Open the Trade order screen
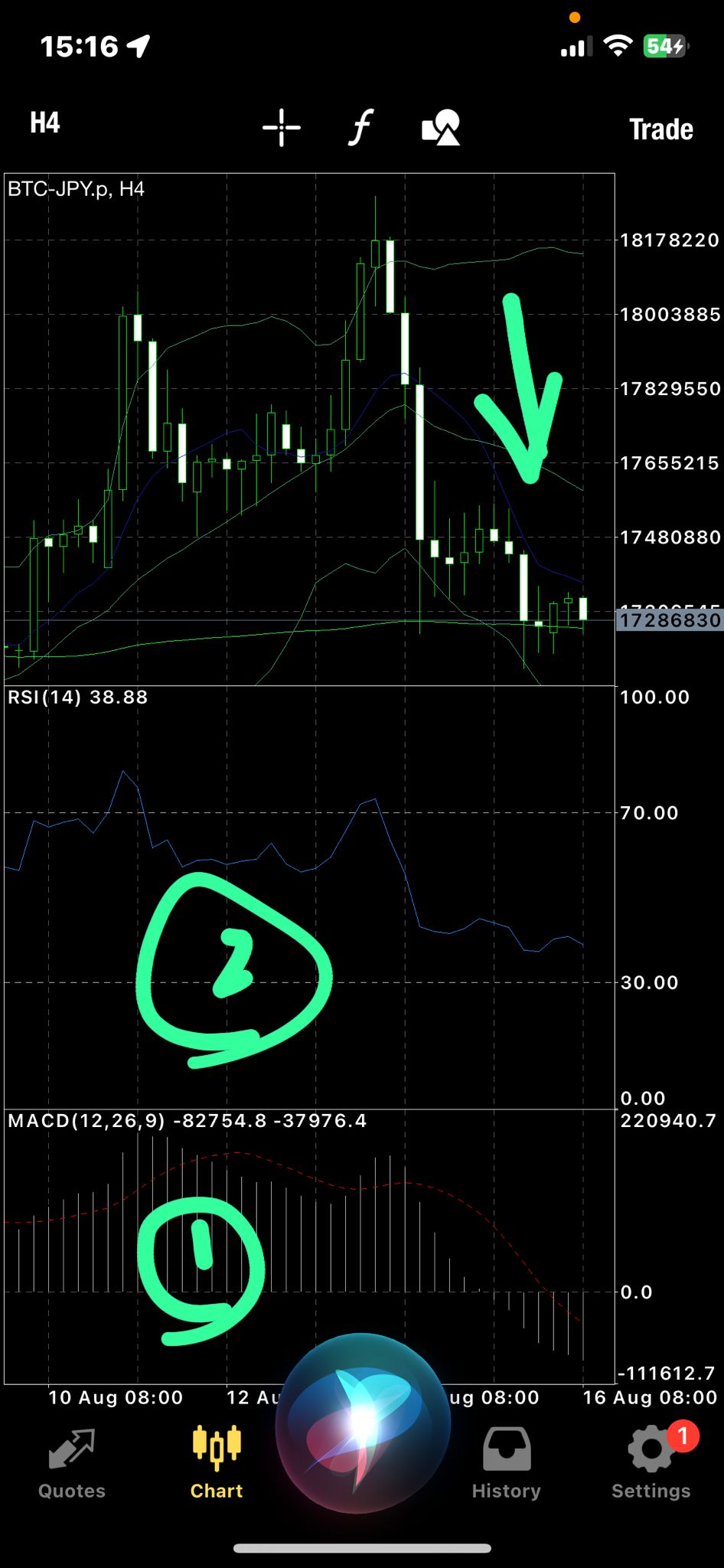Viewport: 724px width, 1568px height. pyautogui.click(x=661, y=129)
